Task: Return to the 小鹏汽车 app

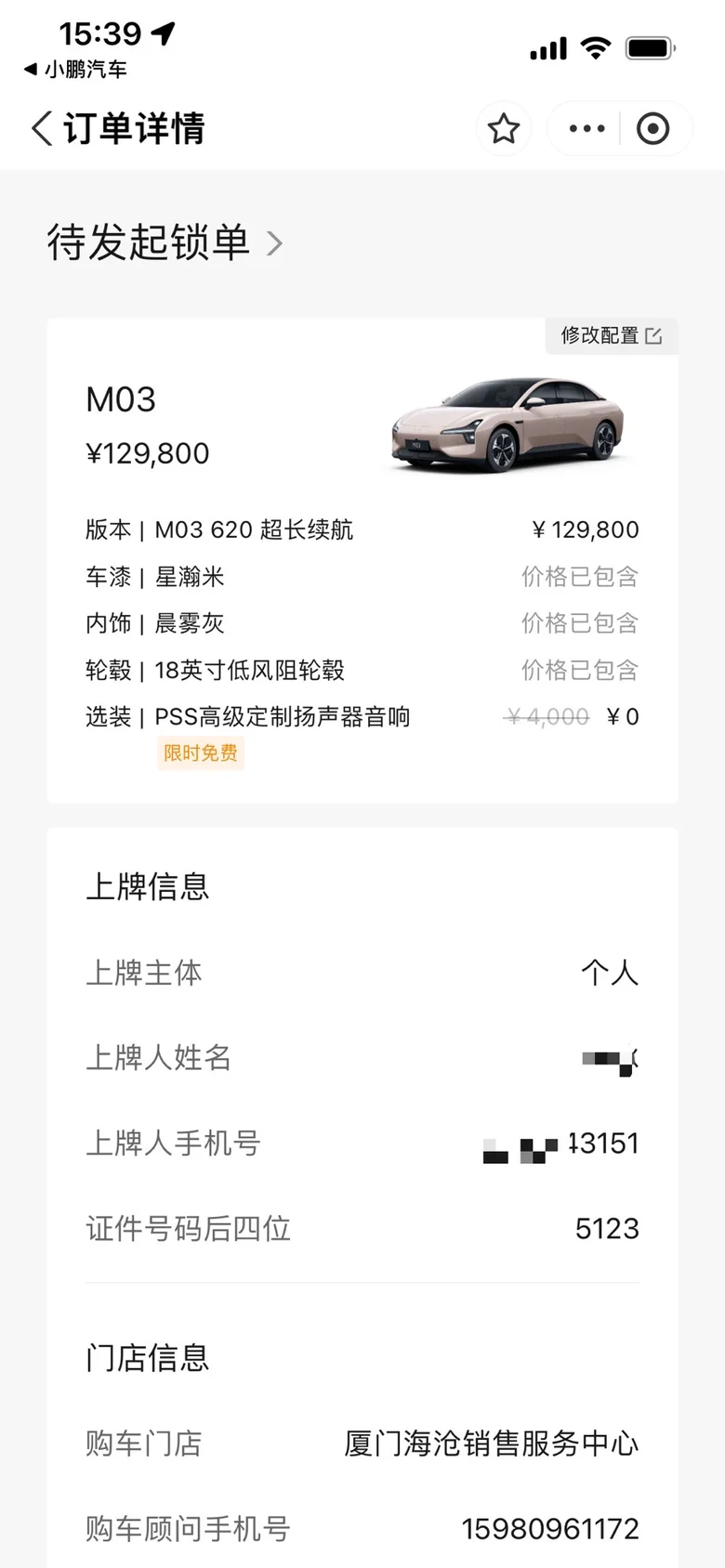Action: pyautogui.click(x=76, y=69)
